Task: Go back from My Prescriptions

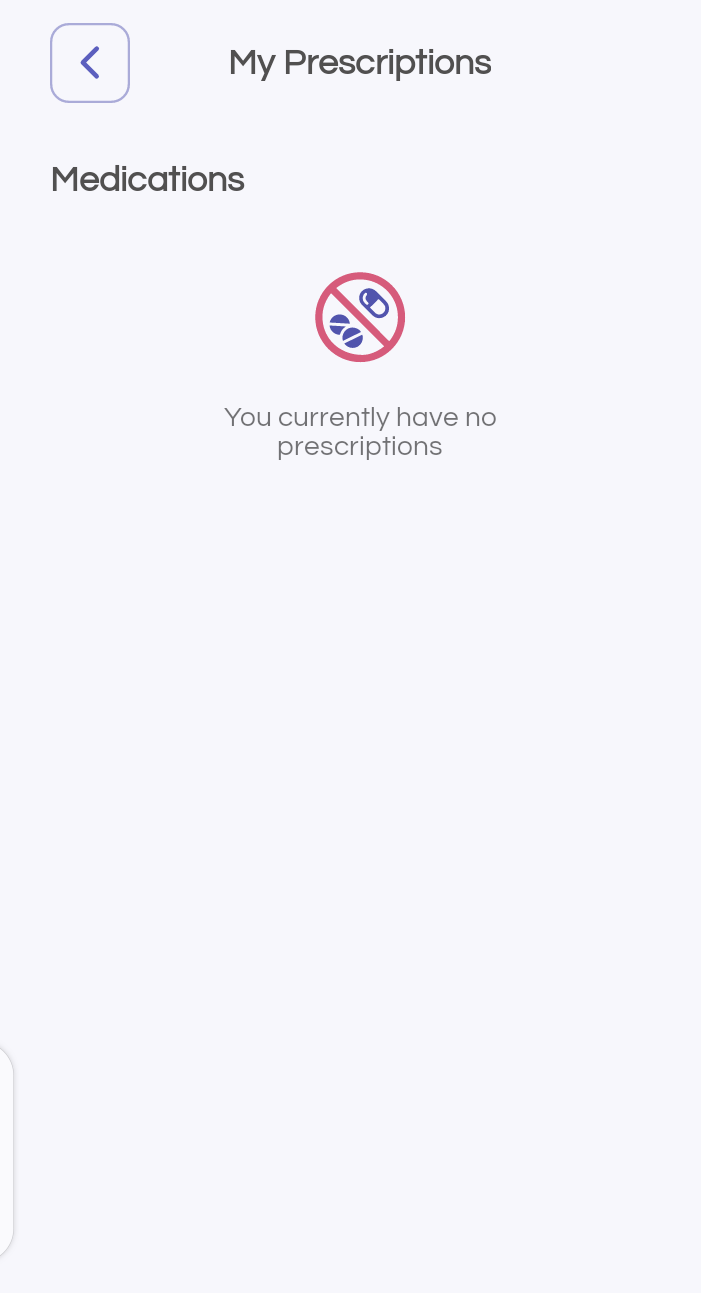Action: 90,63
